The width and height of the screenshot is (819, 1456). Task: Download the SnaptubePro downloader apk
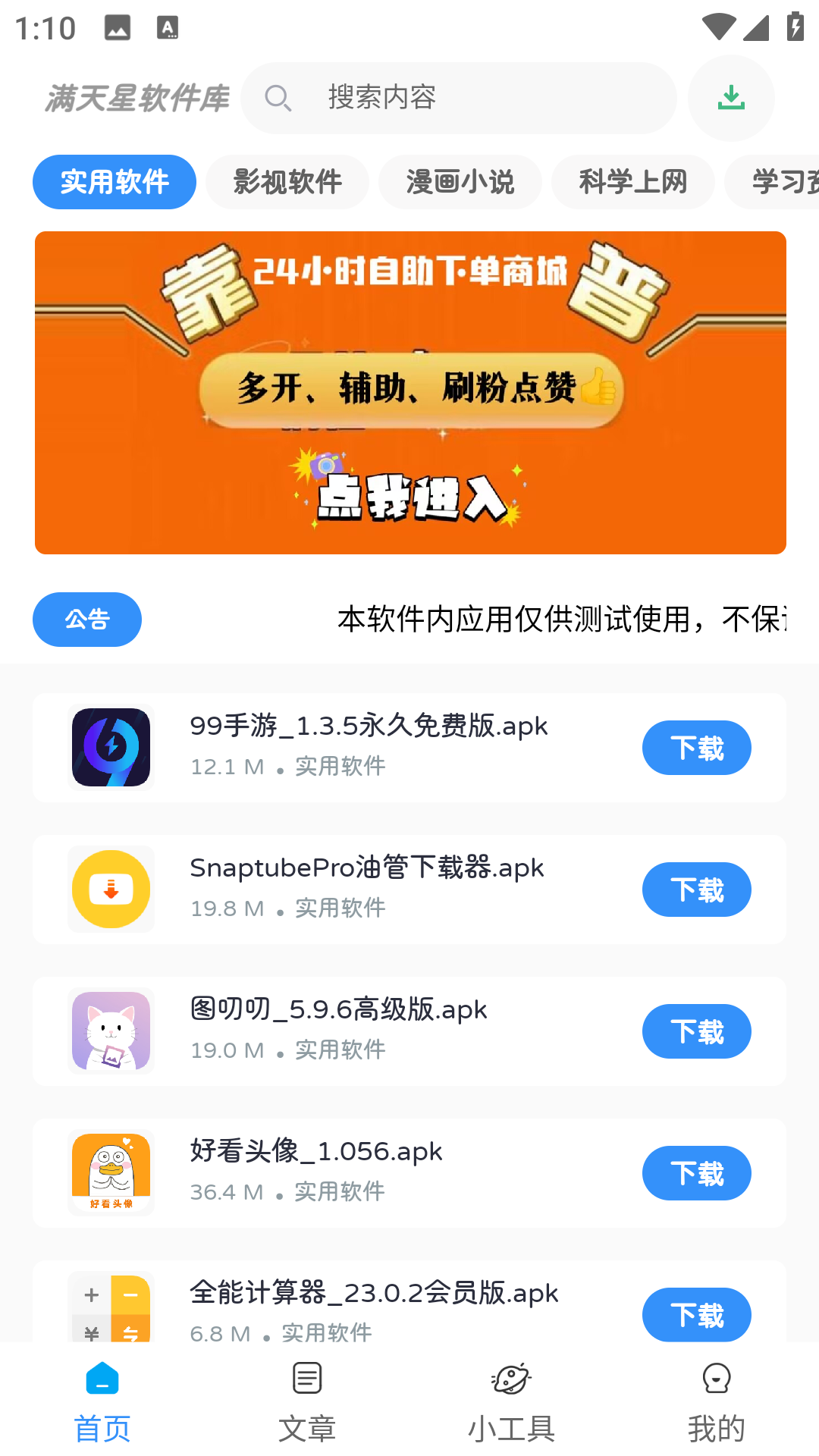pos(696,889)
